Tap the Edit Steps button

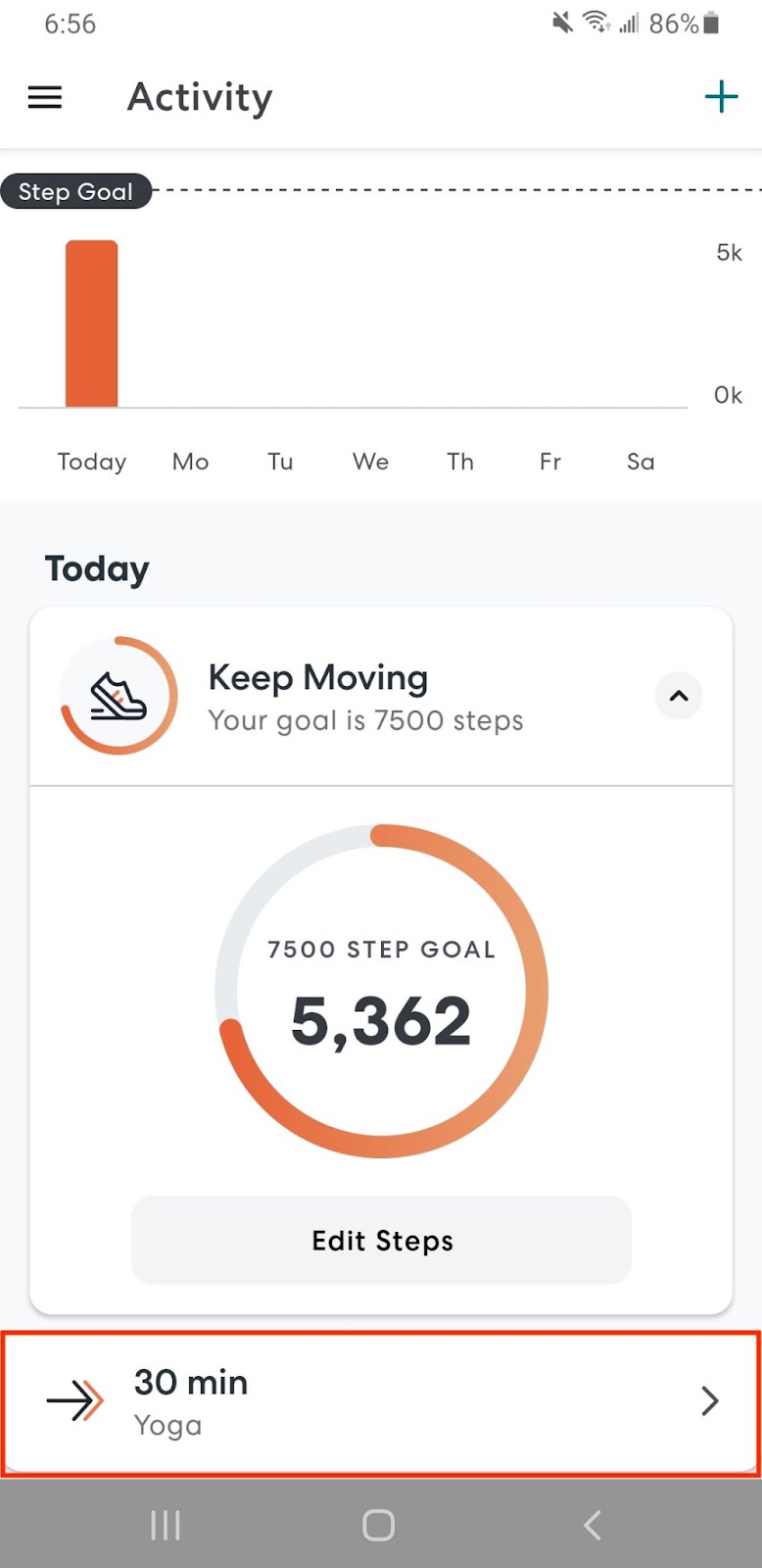click(382, 1240)
